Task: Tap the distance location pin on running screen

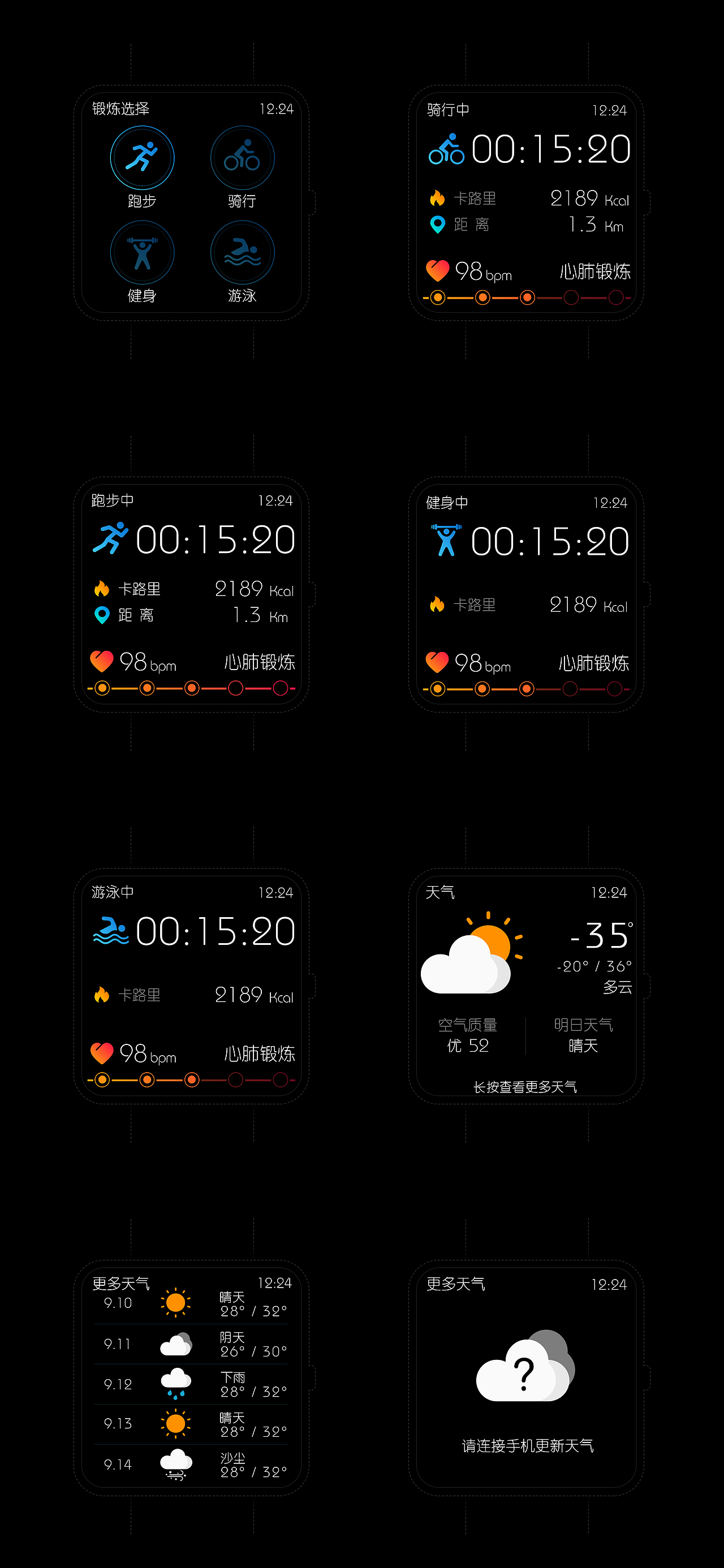Action: click(x=102, y=615)
